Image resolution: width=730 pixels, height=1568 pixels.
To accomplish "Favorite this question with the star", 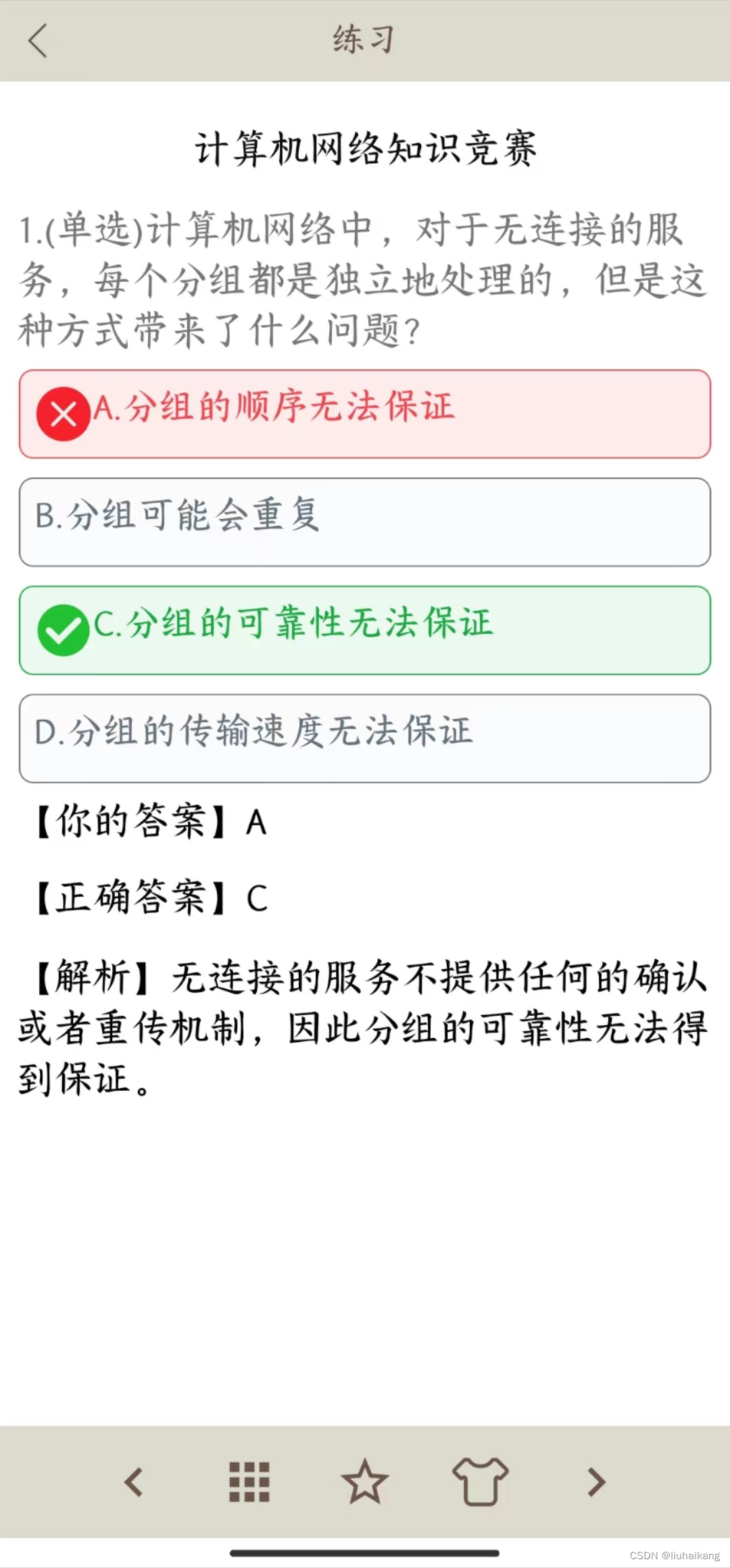I will 365,1481.
